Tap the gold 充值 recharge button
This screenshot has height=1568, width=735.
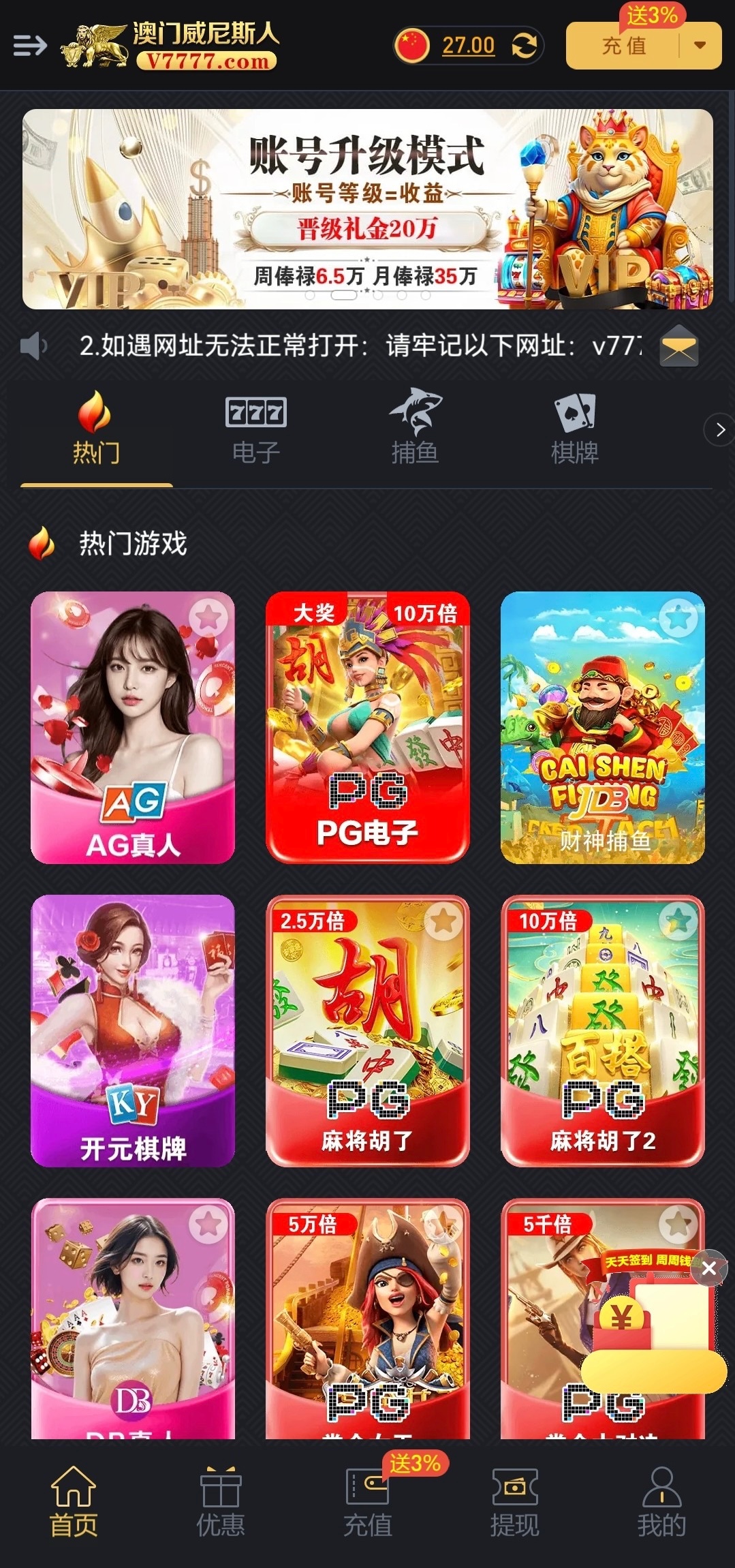[623, 46]
